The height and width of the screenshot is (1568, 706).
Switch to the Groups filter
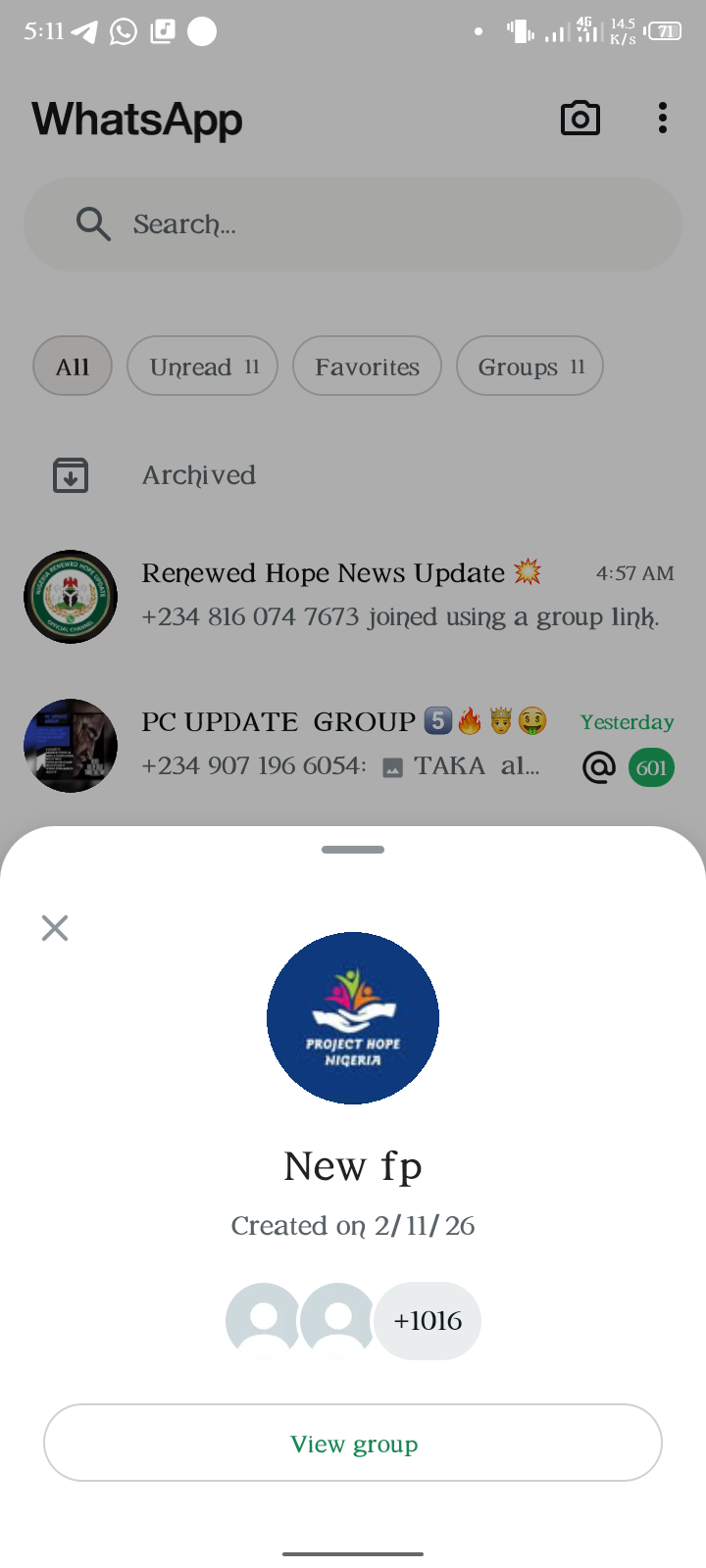tap(529, 367)
